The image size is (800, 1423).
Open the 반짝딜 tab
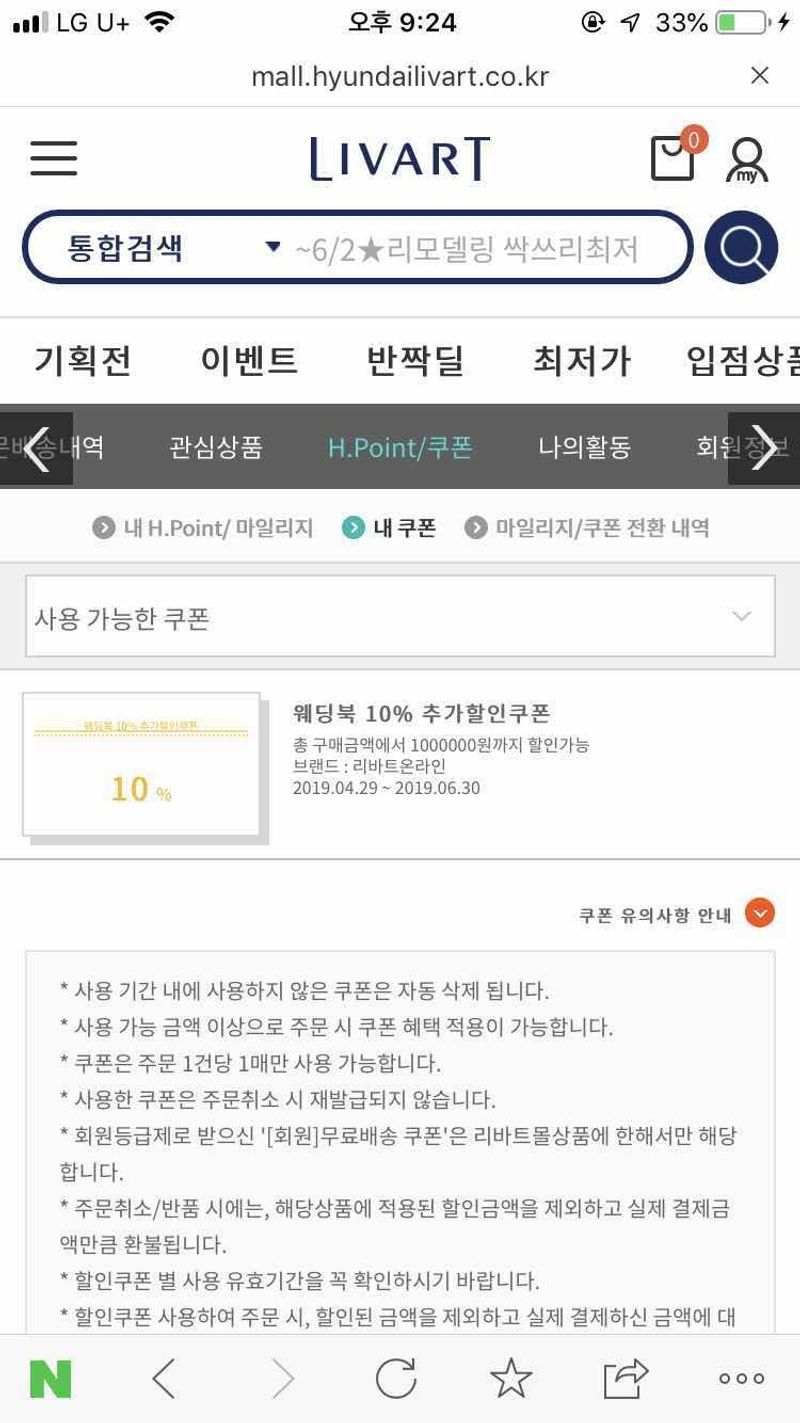(x=415, y=360)
